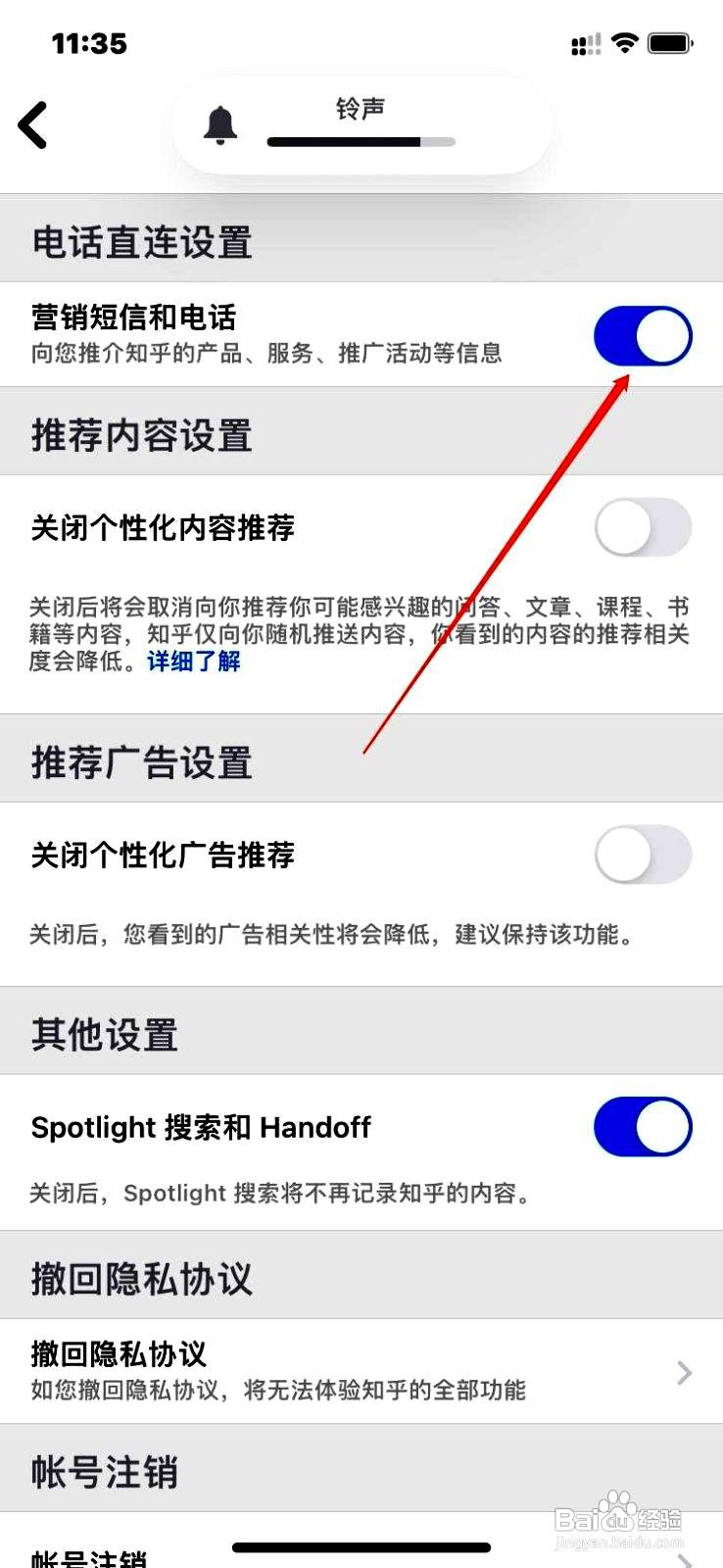Tap the clock showing 11:35
Viewport: 723px width, 1568px height.
[x=90, y=43]
